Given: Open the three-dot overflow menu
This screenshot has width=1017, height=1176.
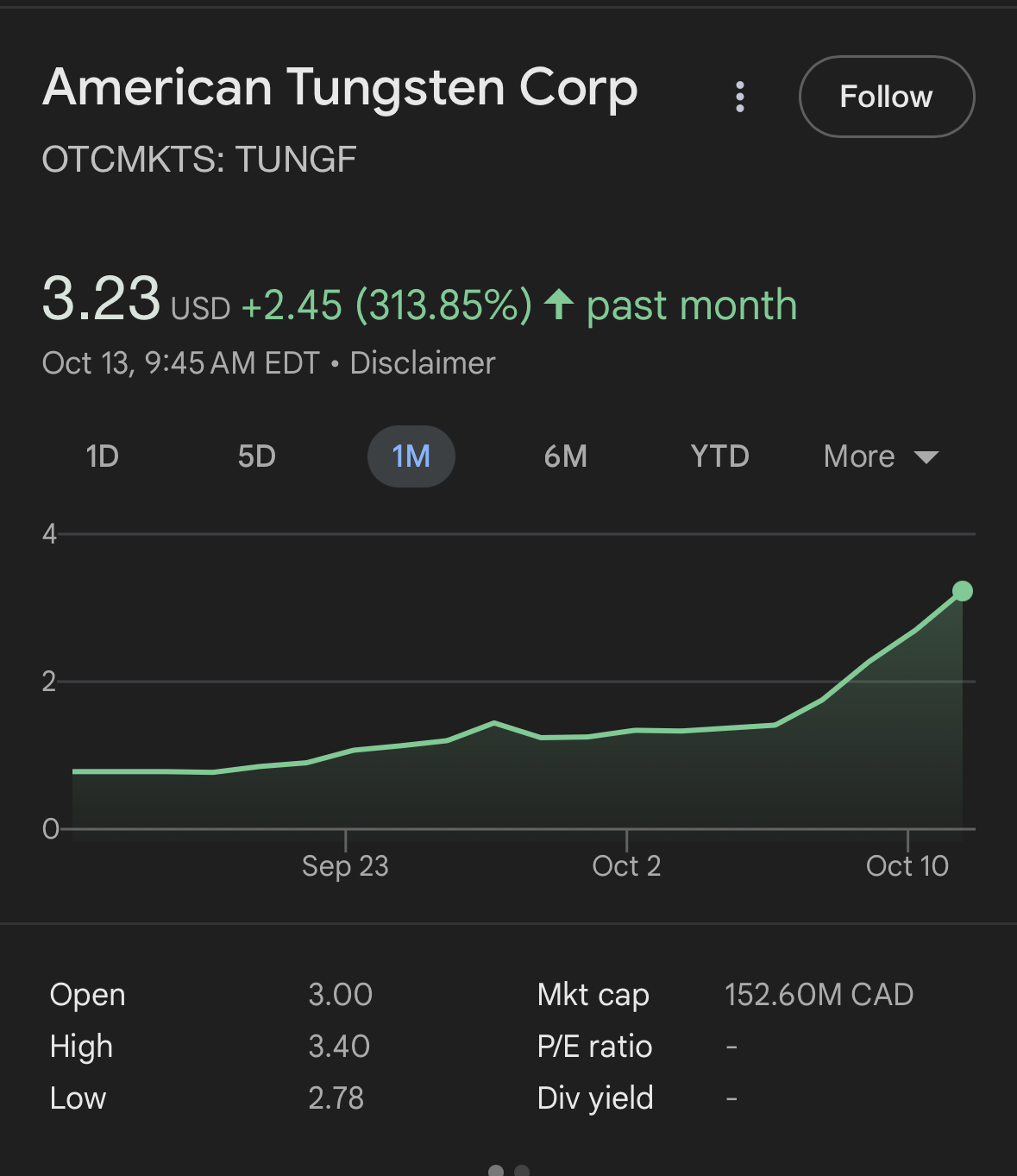Looking at the screenshot, I should [x=739, y=97].
